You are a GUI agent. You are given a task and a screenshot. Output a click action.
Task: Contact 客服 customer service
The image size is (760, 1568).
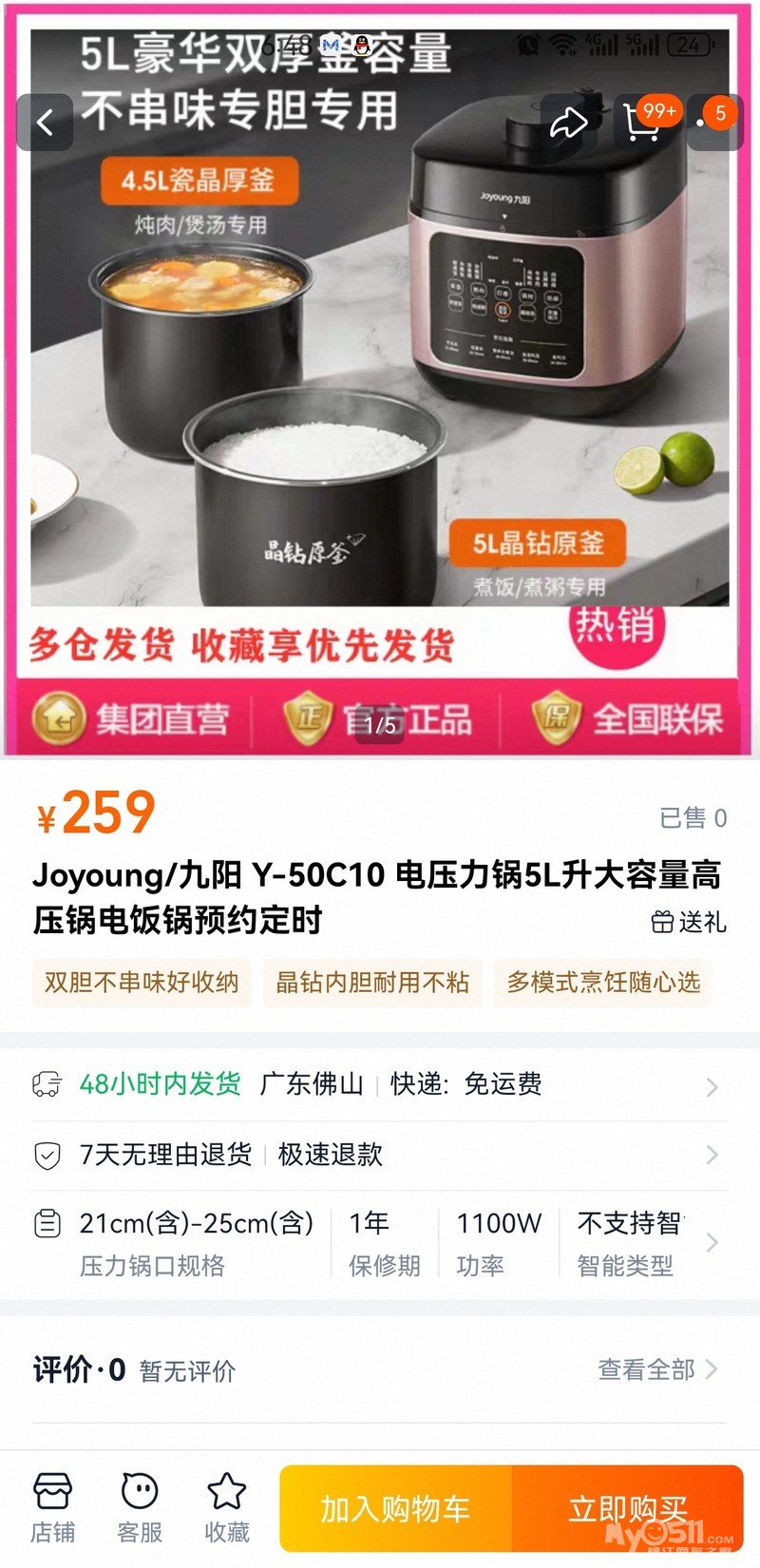[140, 1507]
